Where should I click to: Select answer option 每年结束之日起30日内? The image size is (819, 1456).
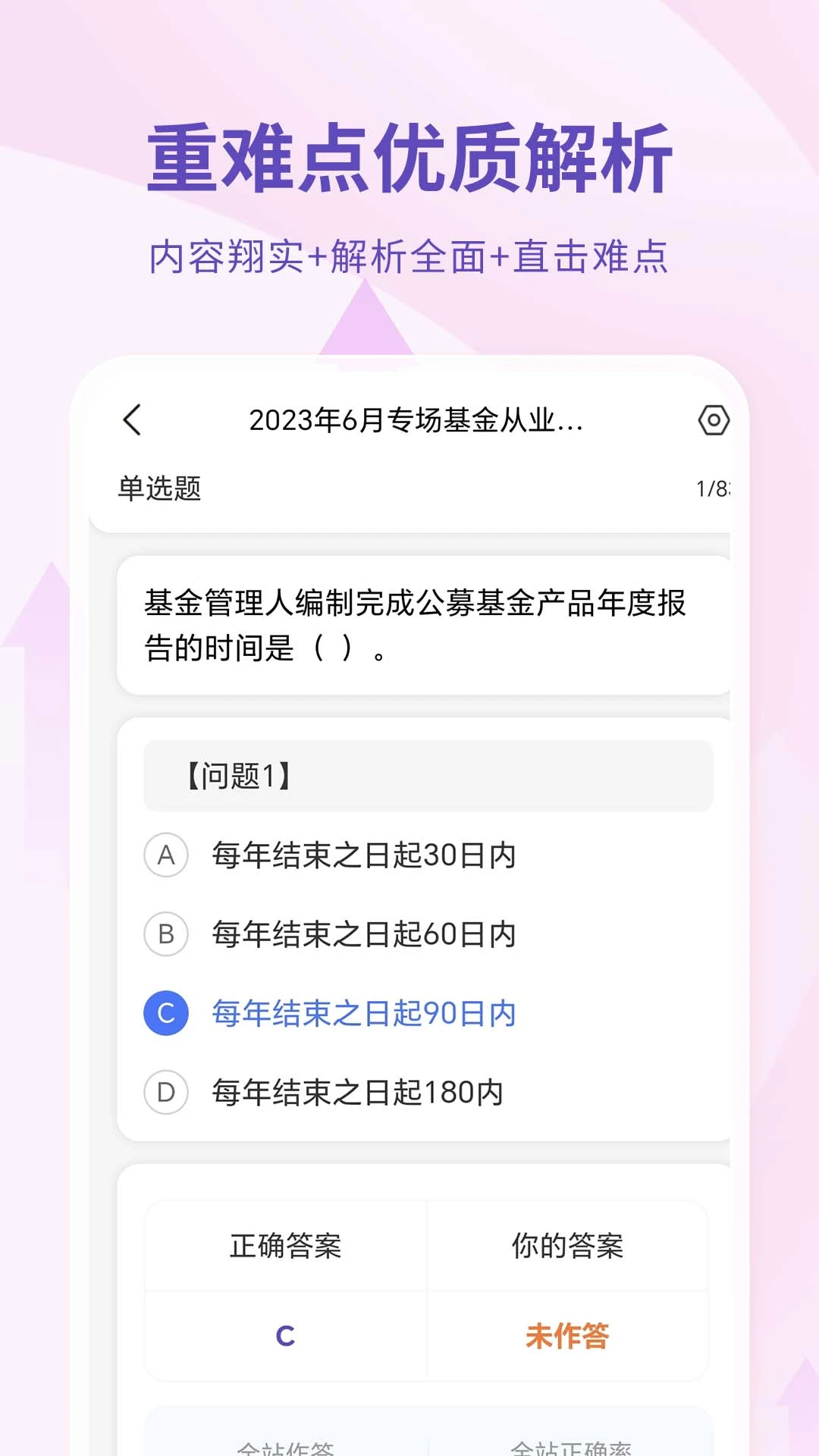pos(362,855)
